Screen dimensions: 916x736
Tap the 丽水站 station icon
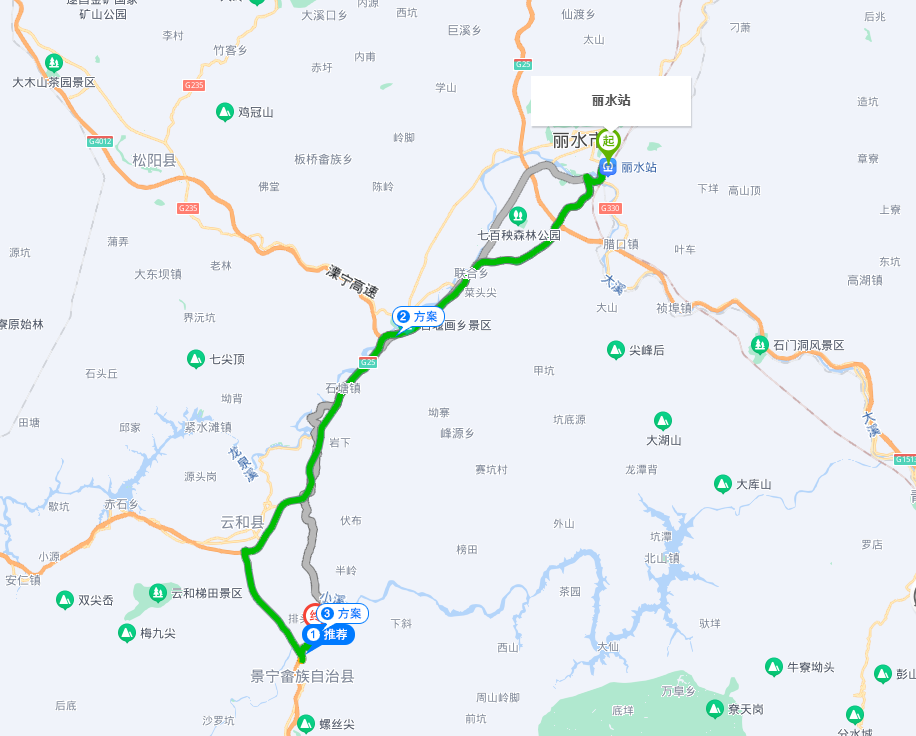[x=607, y=168]
